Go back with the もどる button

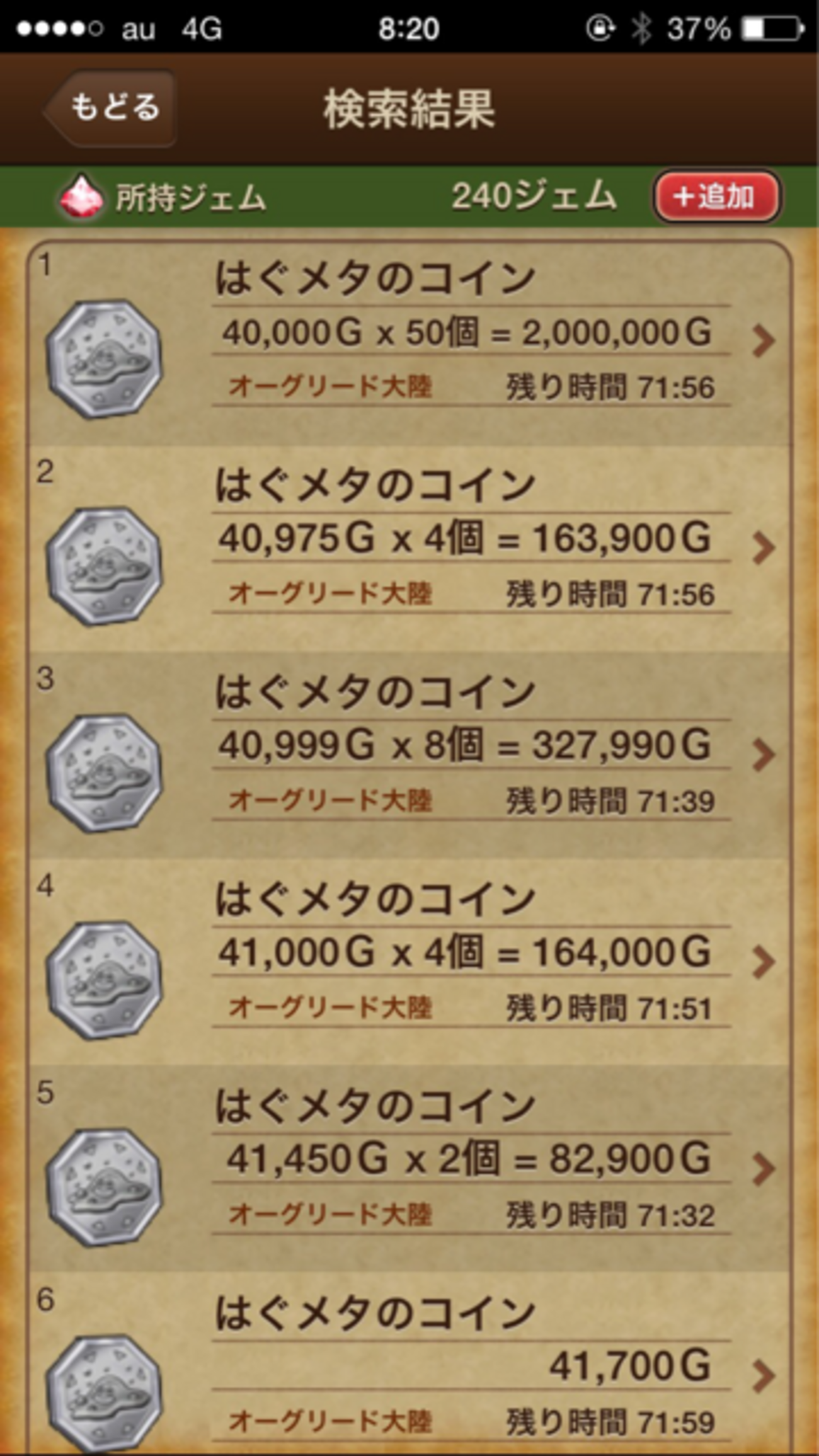110,108
